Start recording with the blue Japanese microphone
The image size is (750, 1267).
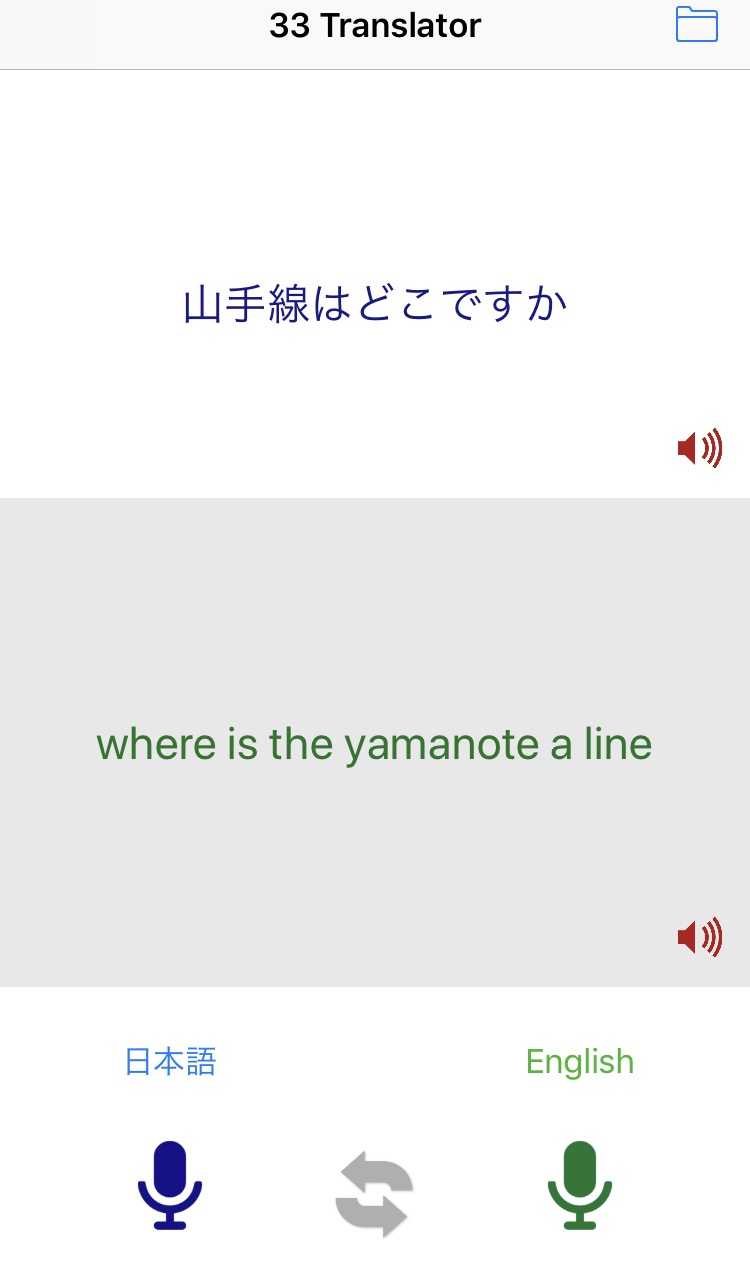pos(170,1185)
